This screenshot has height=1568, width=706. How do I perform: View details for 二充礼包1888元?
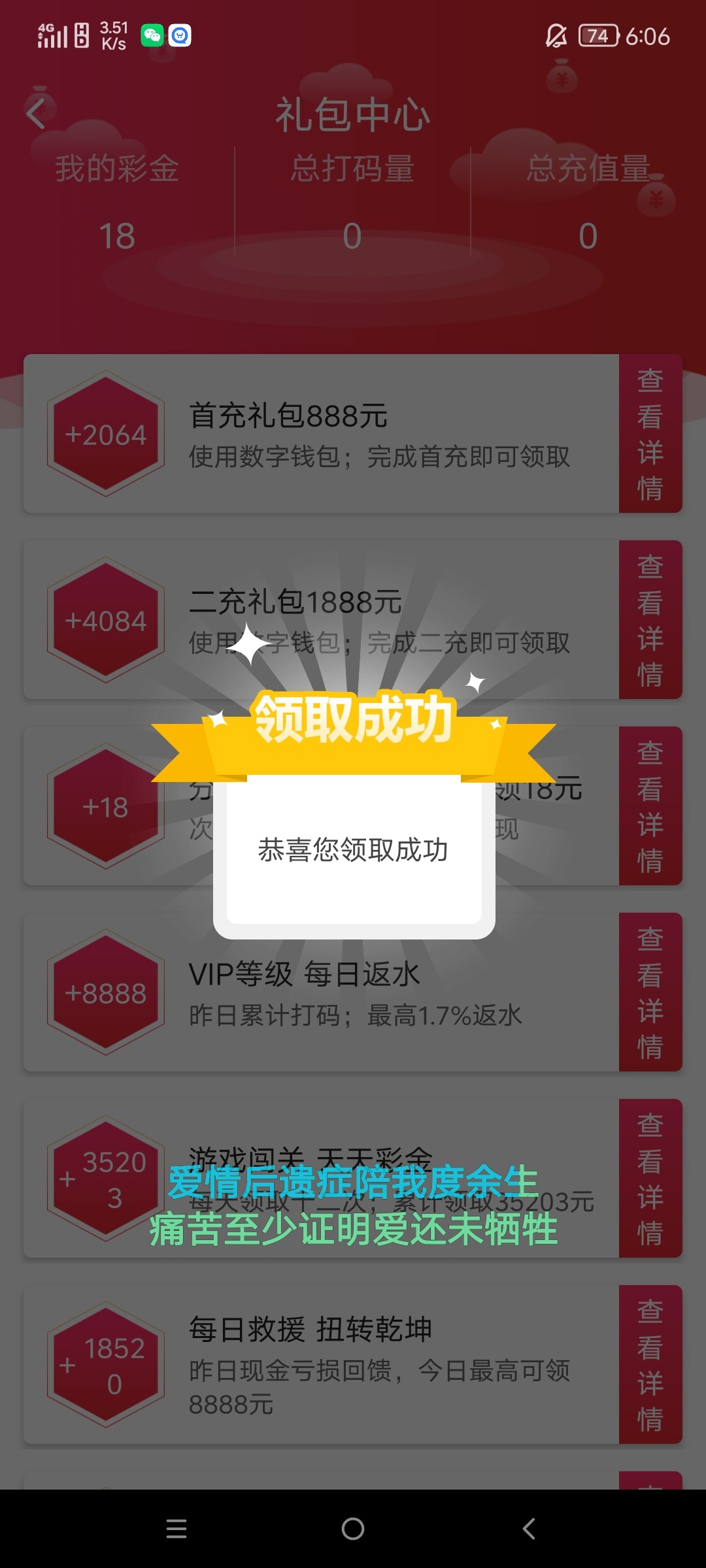point(650,619)
